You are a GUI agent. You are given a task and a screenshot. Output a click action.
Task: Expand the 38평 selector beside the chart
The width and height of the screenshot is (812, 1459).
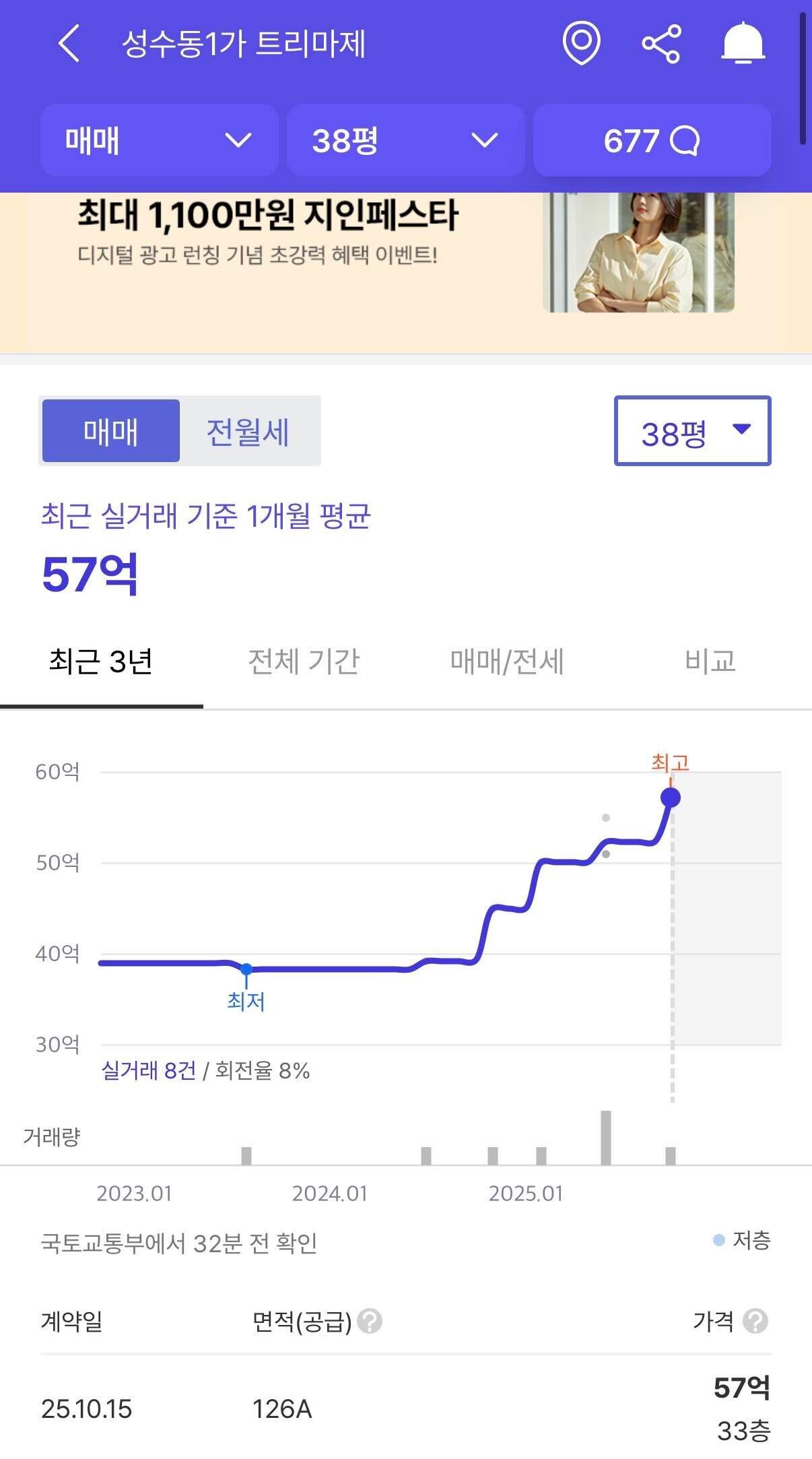(x=691, y=431)
